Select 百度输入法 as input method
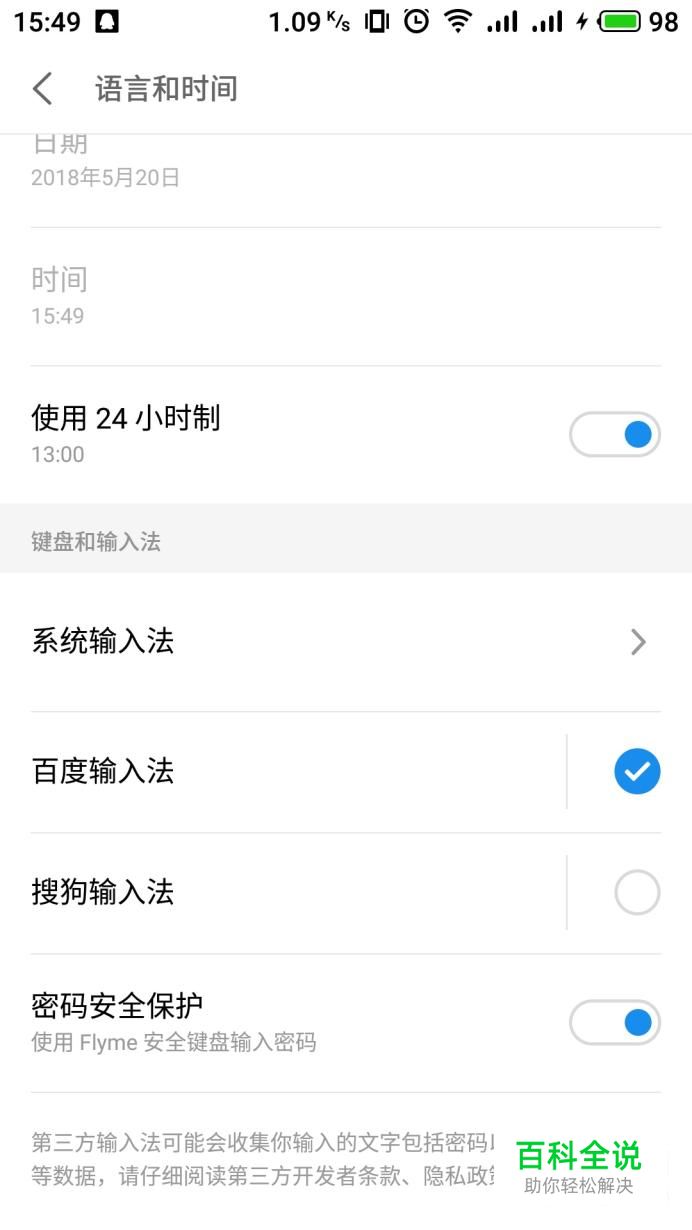Screen dimensions: 692x1230 pyautogui.click(x=637, y=771)
